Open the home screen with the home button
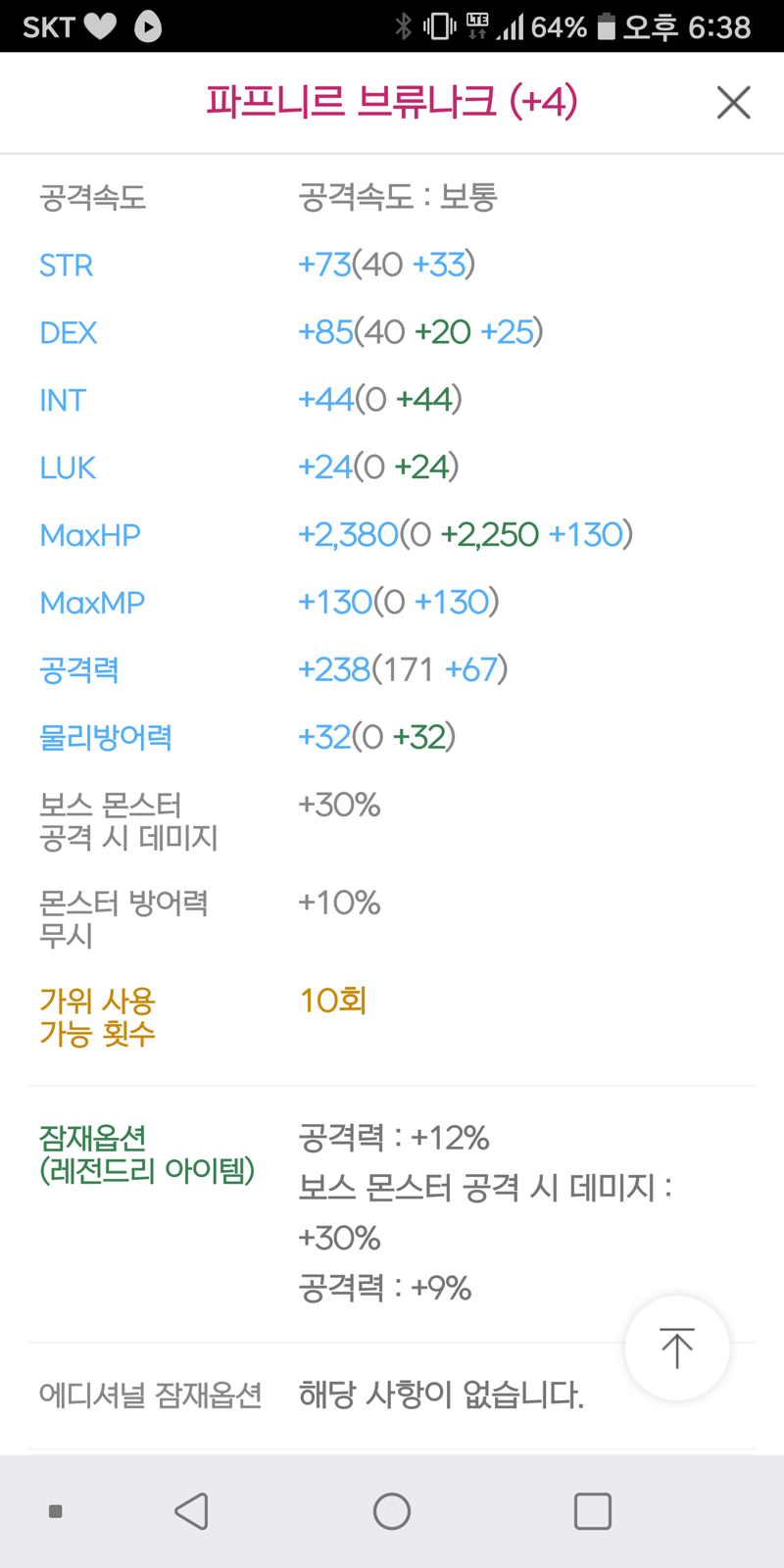The width and height of the screenshot is (784, 1568). [x=392, y=1511]
